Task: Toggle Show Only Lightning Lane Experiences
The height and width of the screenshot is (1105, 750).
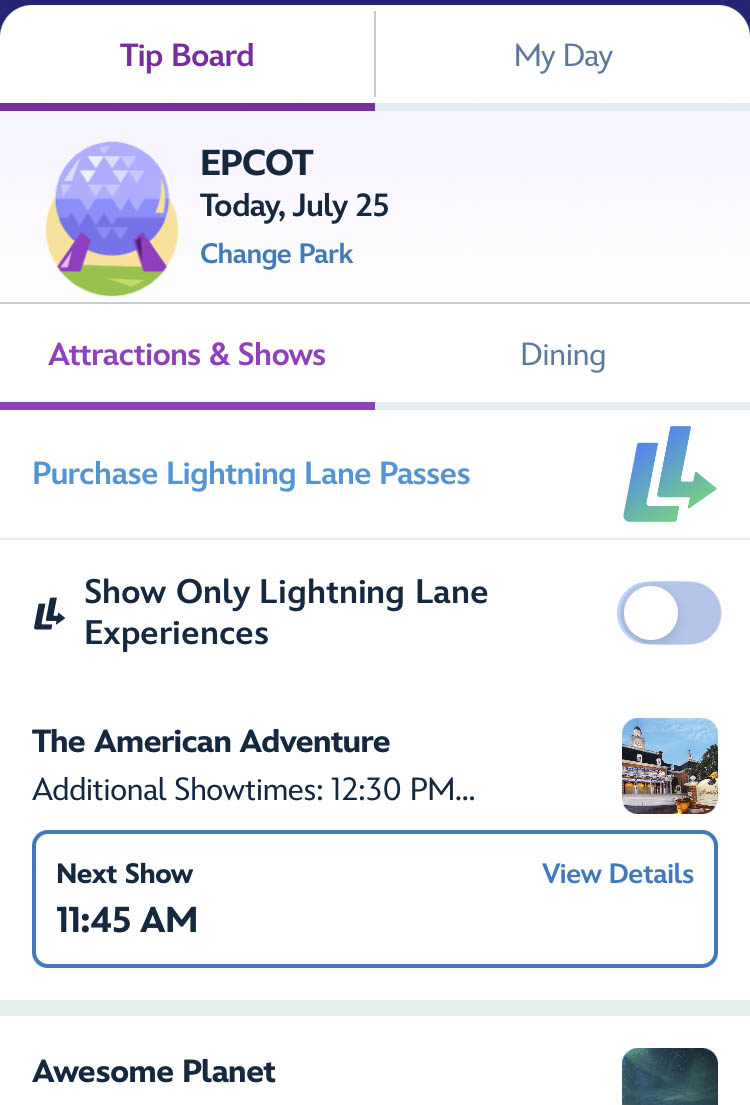Action: 668,613
